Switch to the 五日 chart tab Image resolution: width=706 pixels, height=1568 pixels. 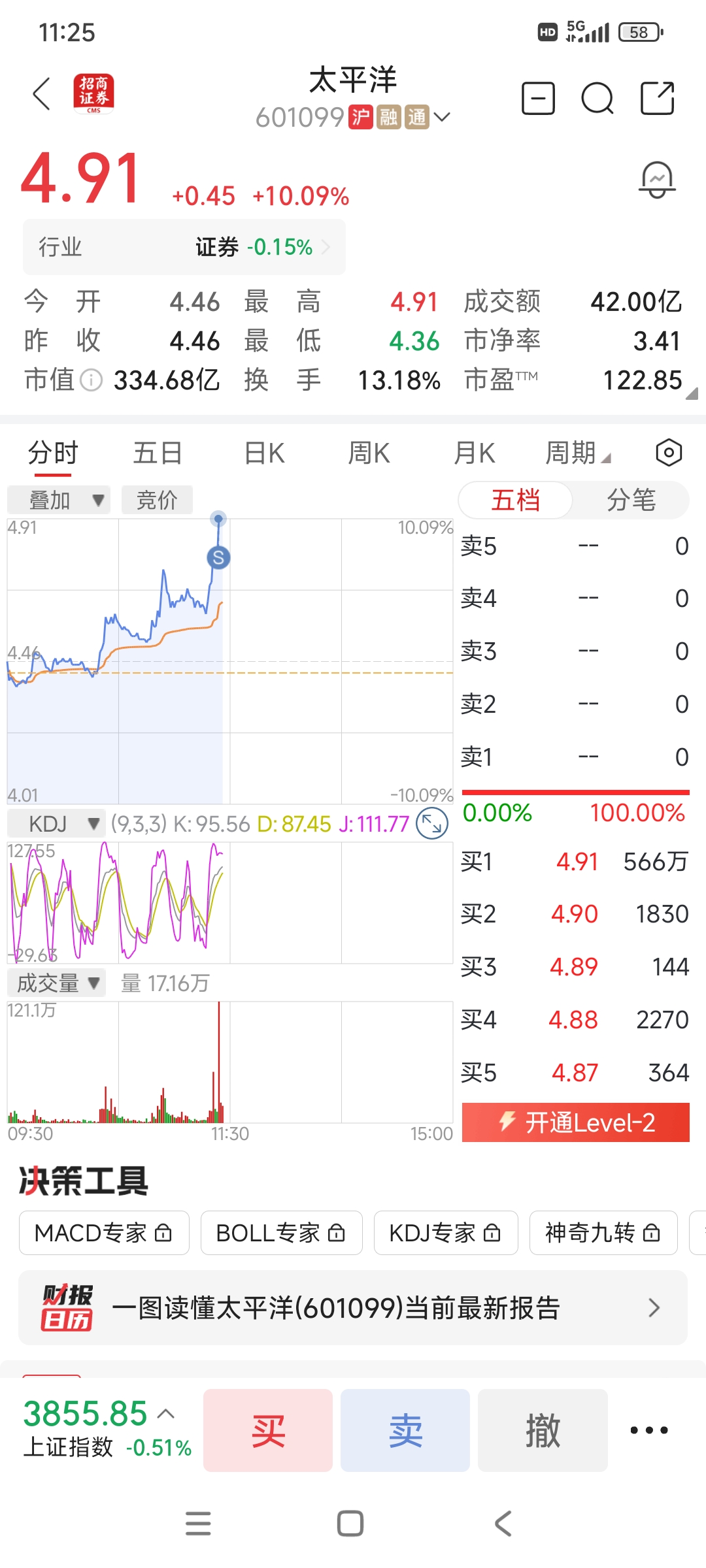tap(158, 453)
